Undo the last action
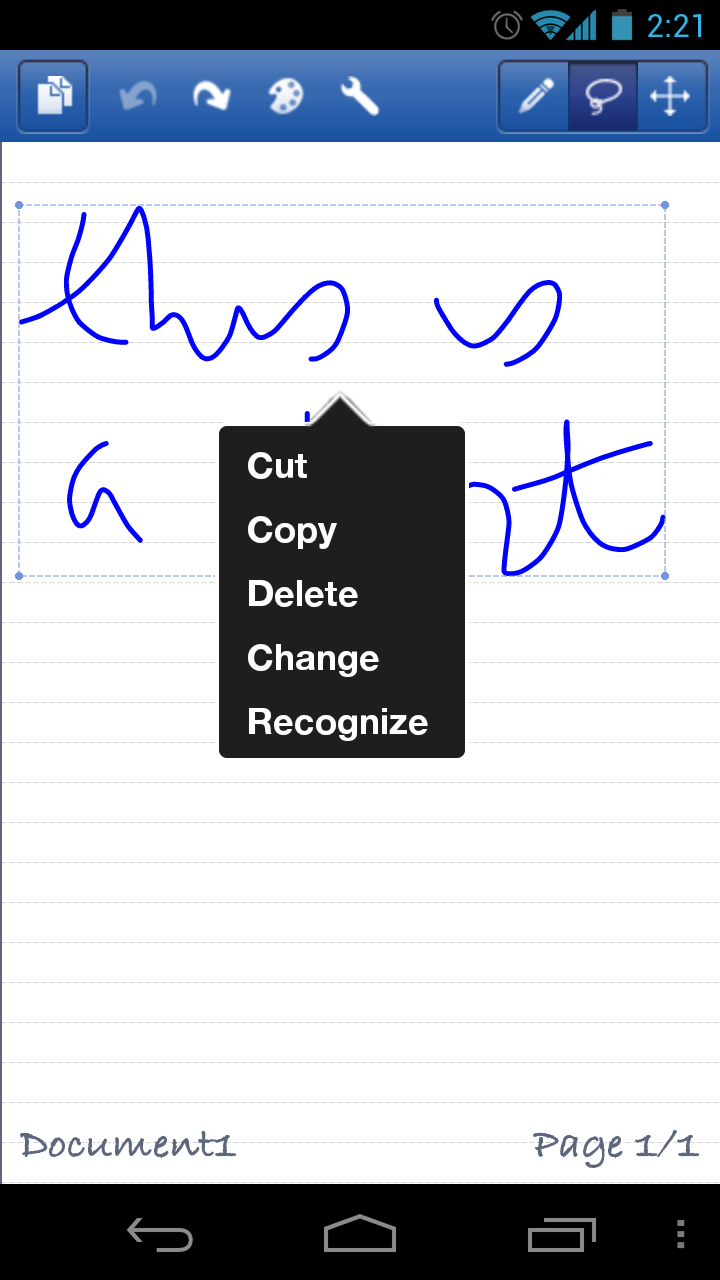Viewport: 720px width, 1280px height. point(138,97)
